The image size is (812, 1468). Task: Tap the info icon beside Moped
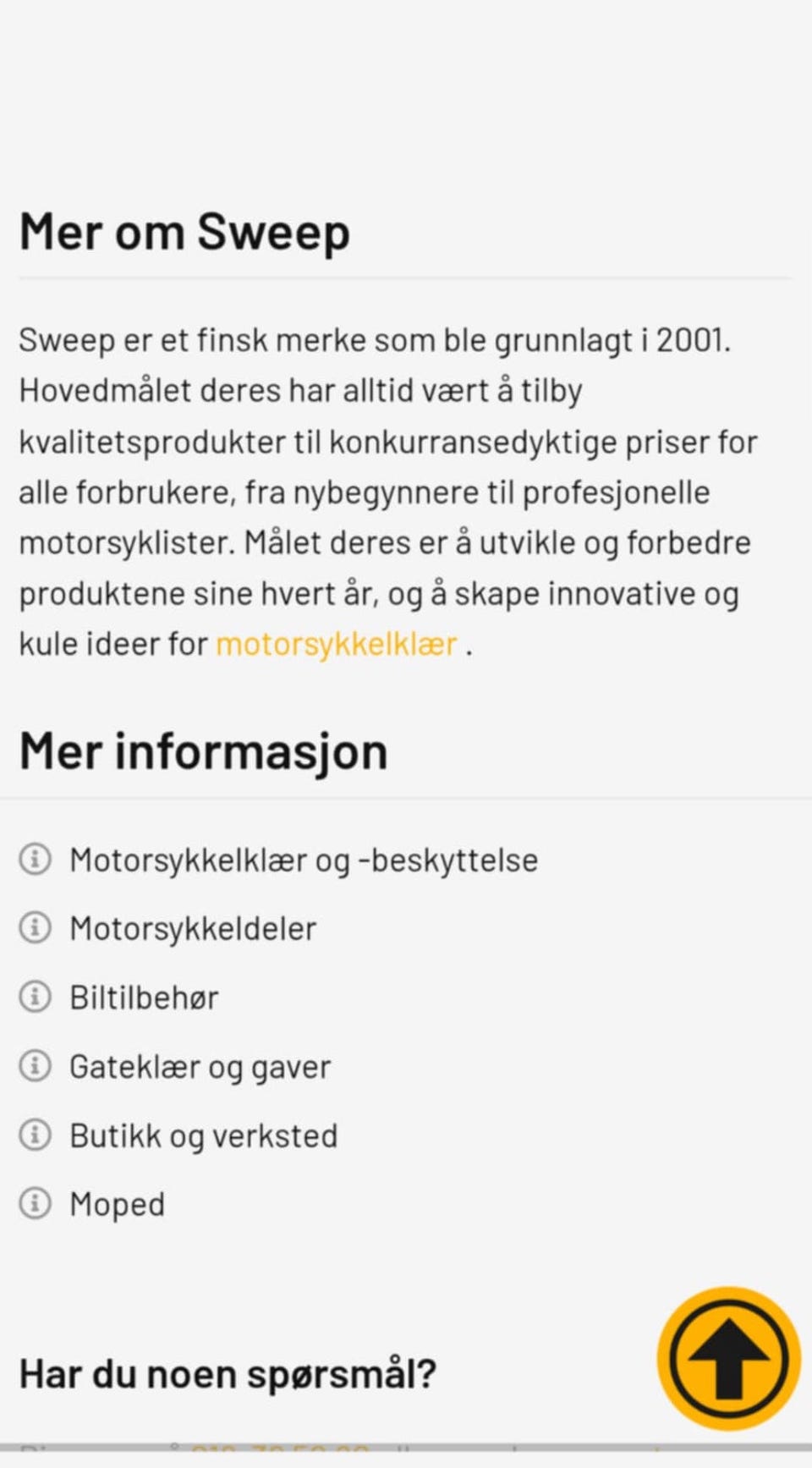tap(34, 1203)
